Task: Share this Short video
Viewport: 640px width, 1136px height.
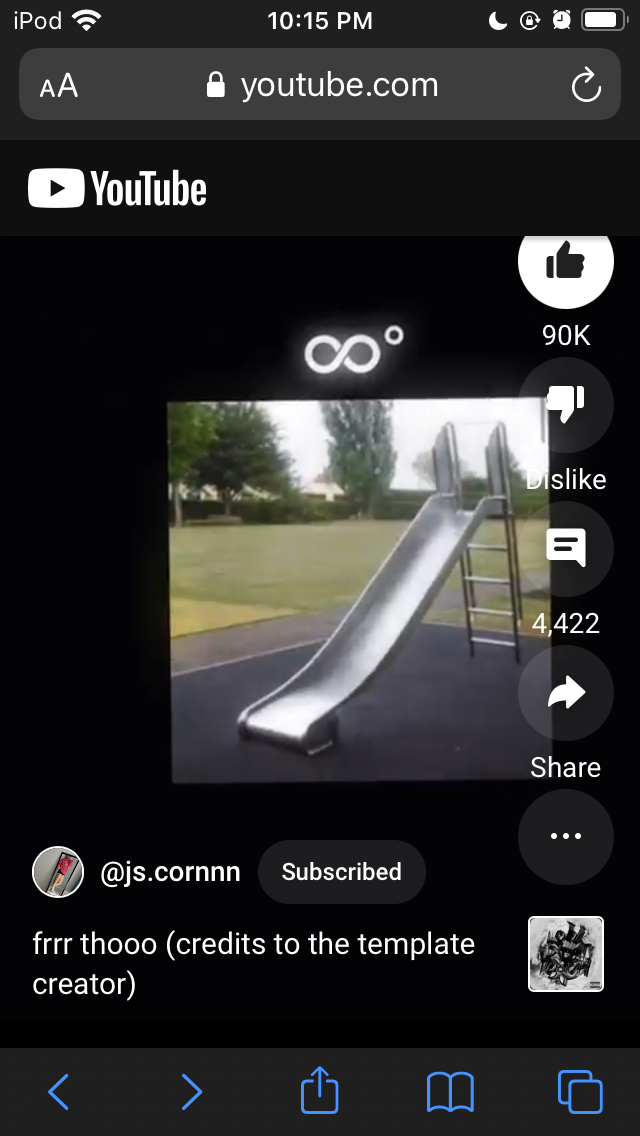Action: click(x=565, y=693)
